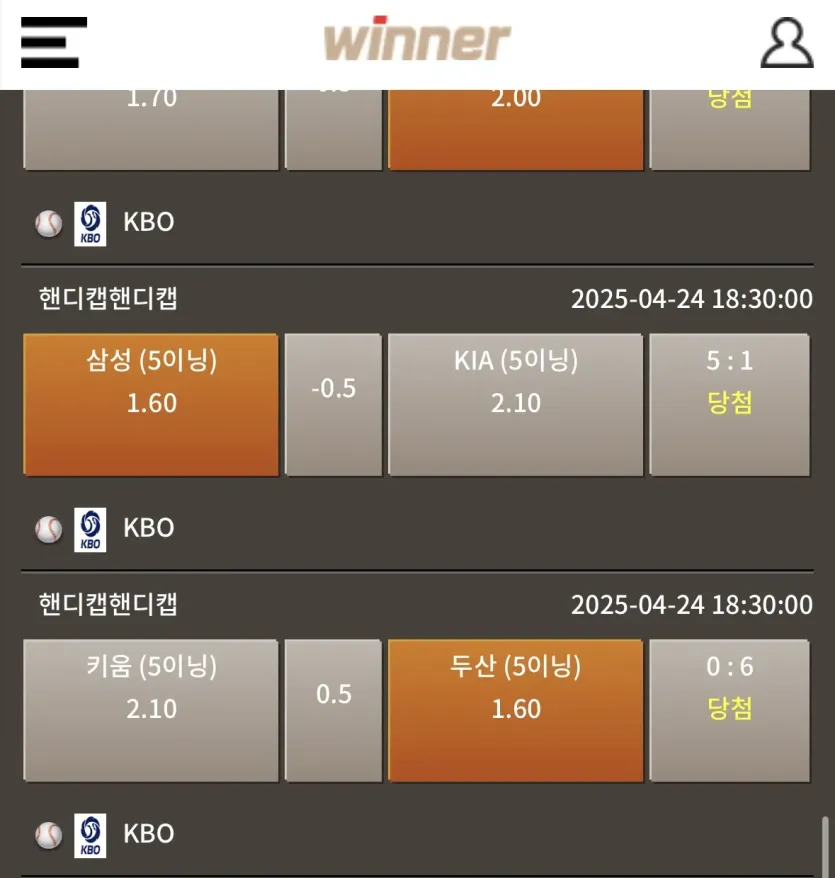Open the user profile icon

click(x=786, y=43)
